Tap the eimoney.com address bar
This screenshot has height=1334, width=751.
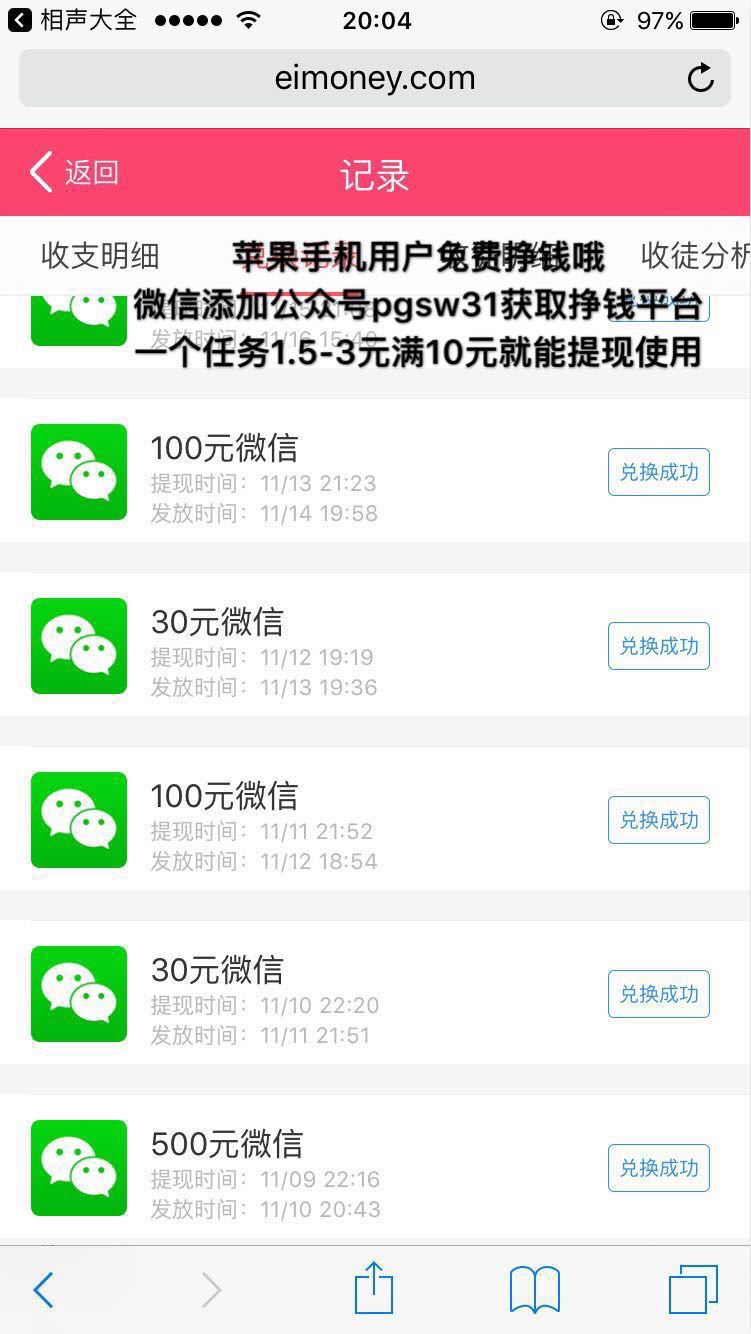coord(374,78)
